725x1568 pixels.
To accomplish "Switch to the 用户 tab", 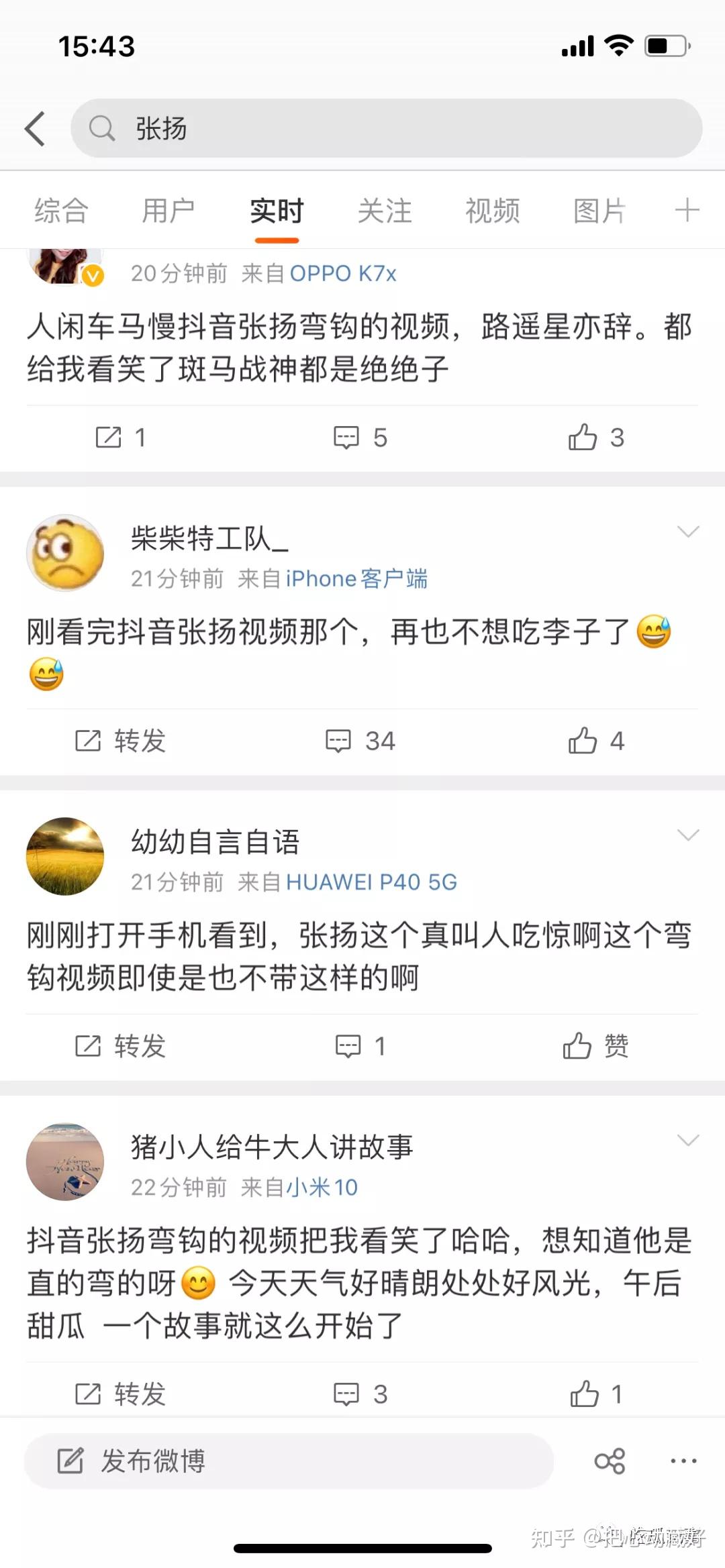I will [x=169, y=210].
